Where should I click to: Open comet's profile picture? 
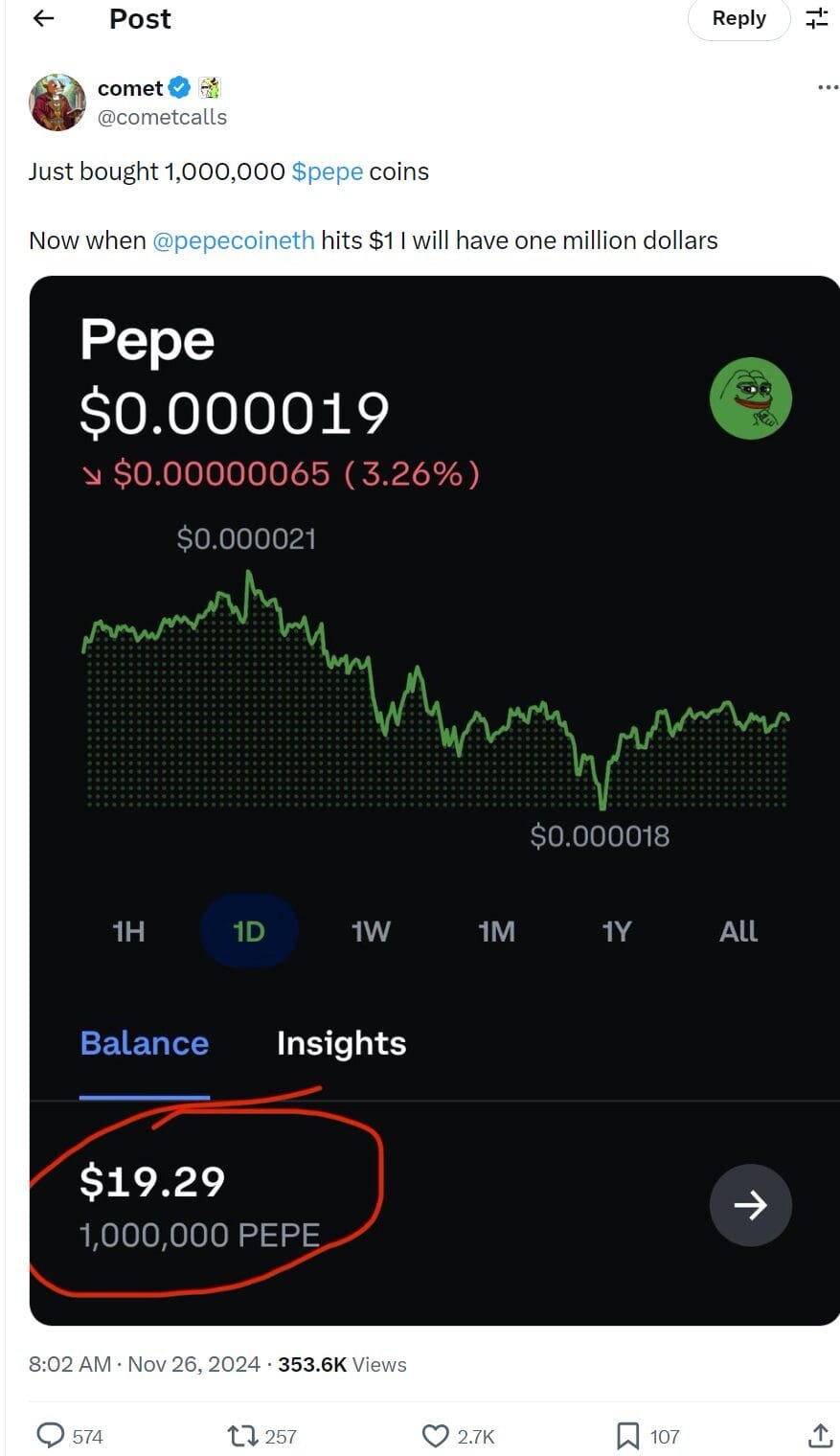pyautogui.click(x=57, y=102)
